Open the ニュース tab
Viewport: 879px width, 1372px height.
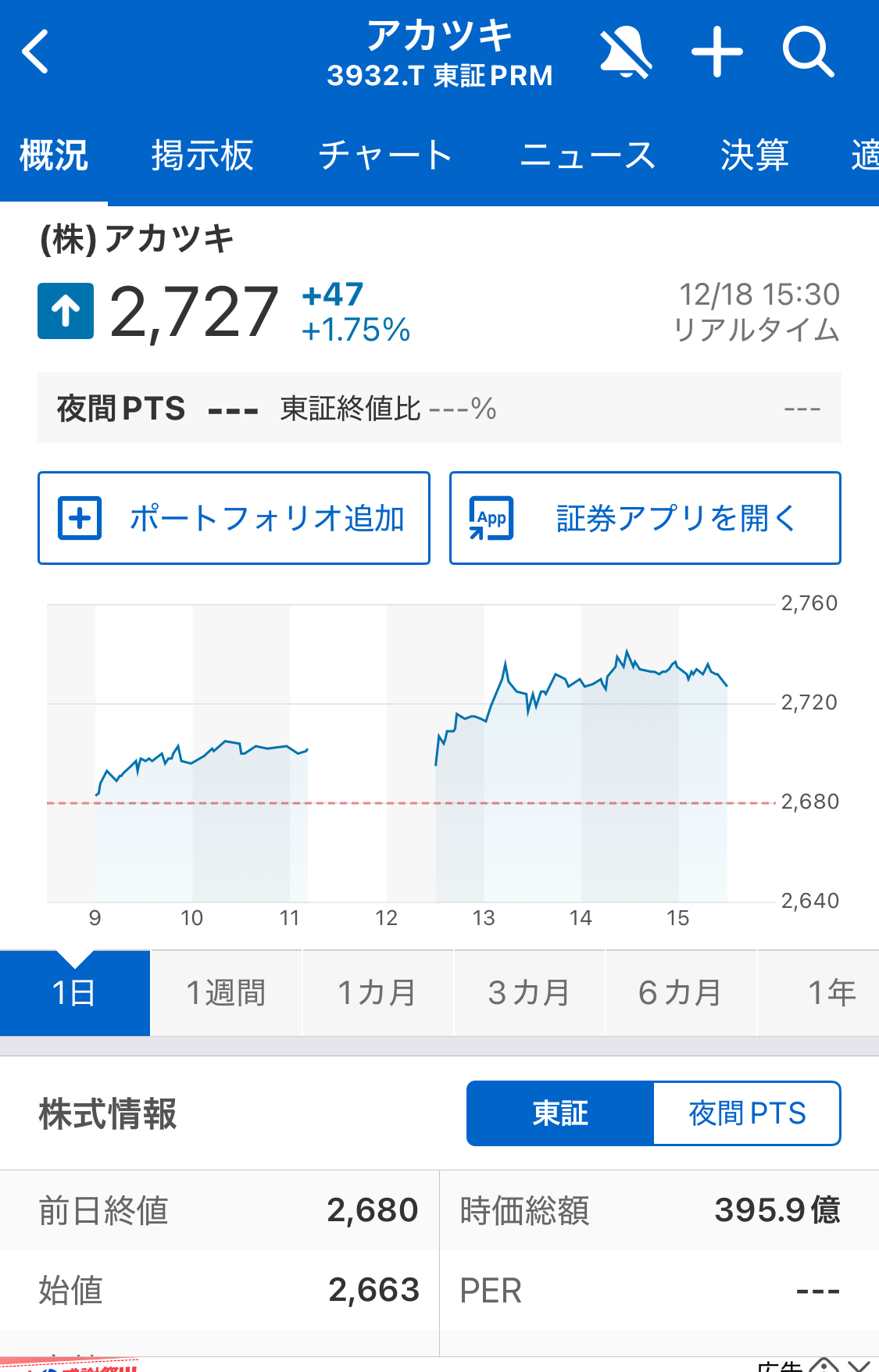coord(588,155)
